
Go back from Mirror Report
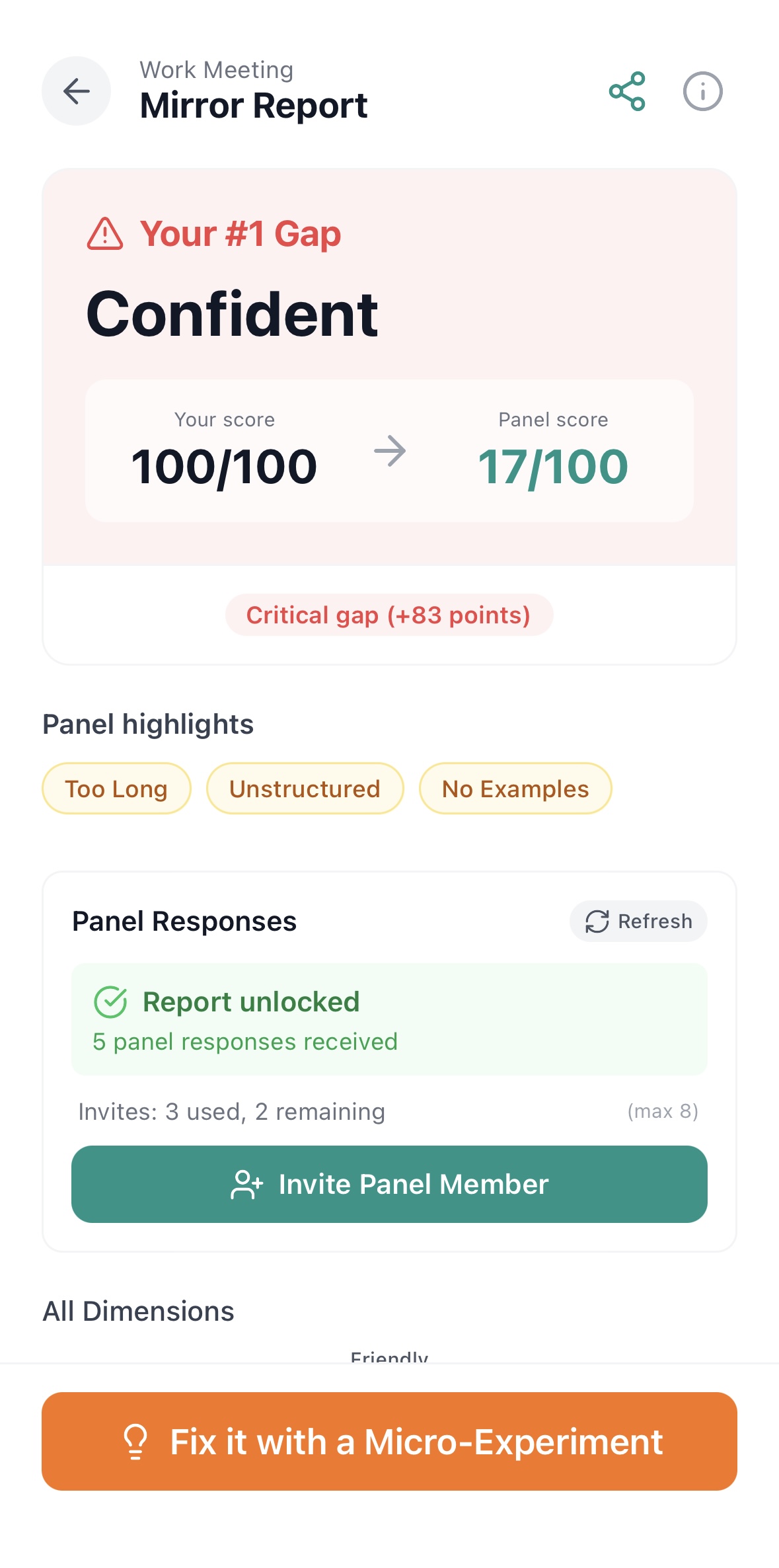click(x=76, y=91)
